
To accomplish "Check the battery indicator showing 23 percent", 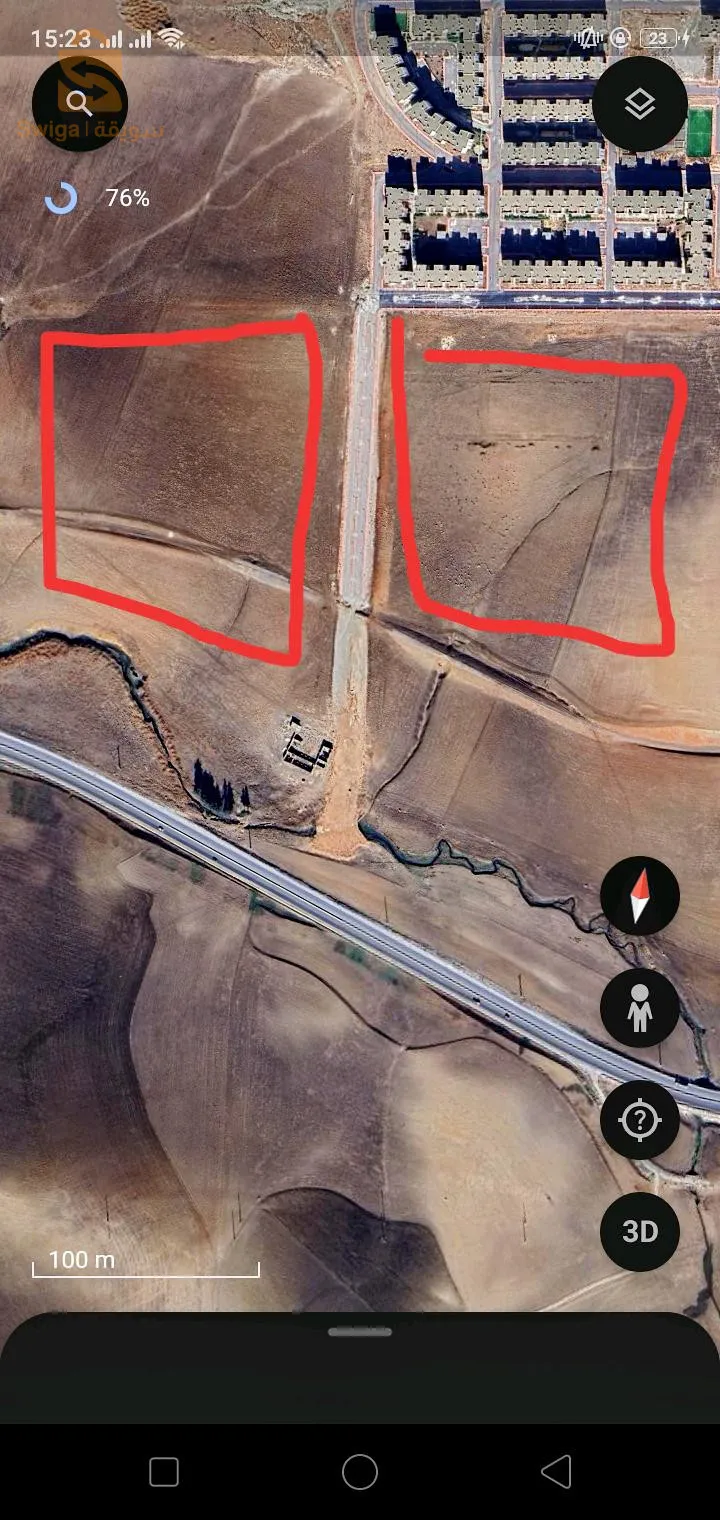I will tap(659, 37).
